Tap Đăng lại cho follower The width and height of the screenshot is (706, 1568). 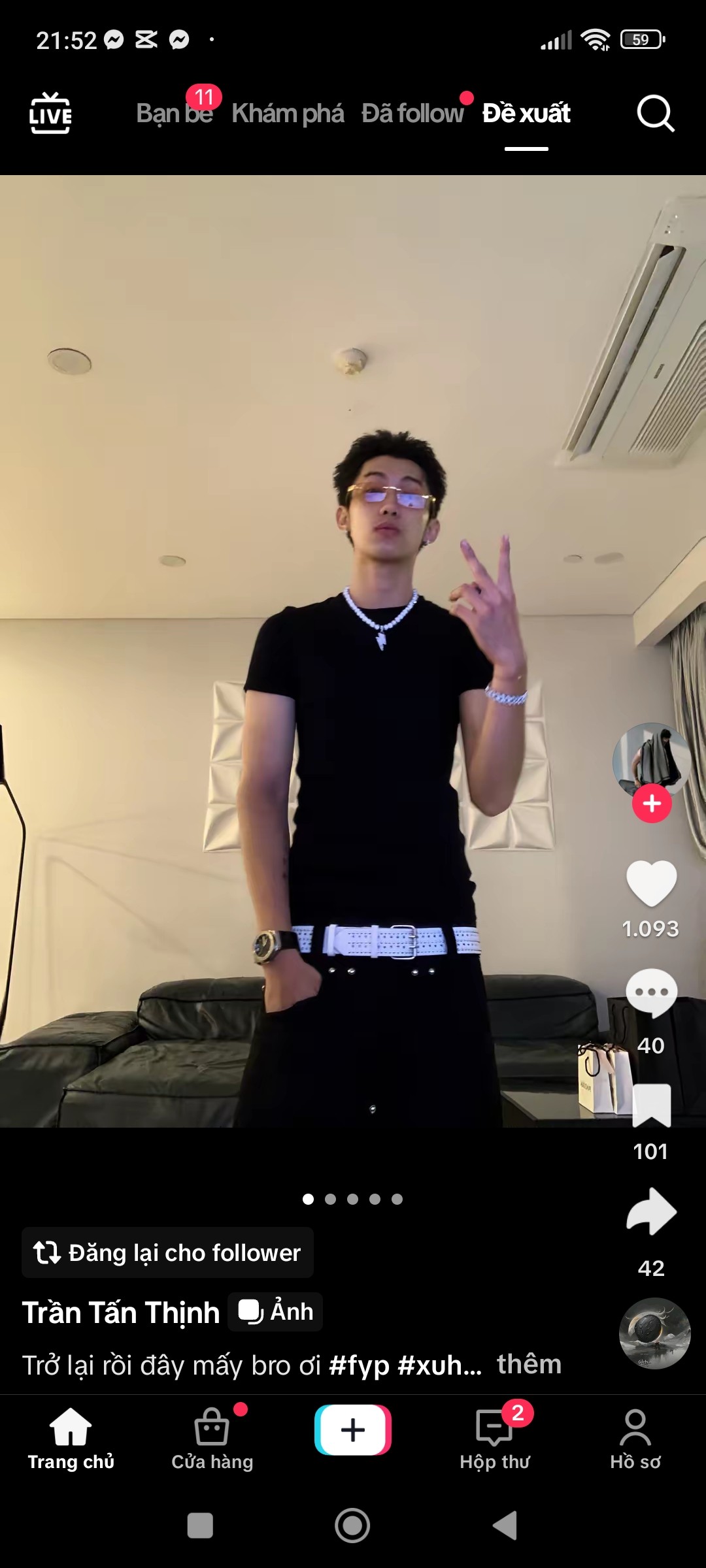pyautogui.click(x=167, y=1252)
